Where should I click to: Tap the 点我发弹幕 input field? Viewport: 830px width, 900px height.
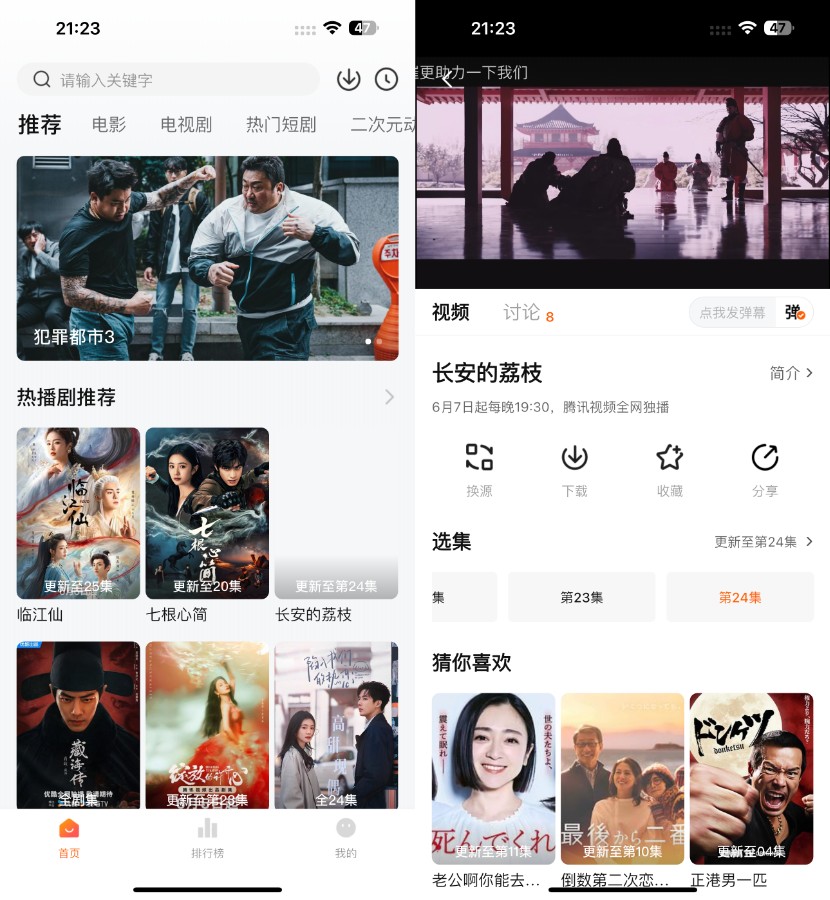click(x=732, y=313)
